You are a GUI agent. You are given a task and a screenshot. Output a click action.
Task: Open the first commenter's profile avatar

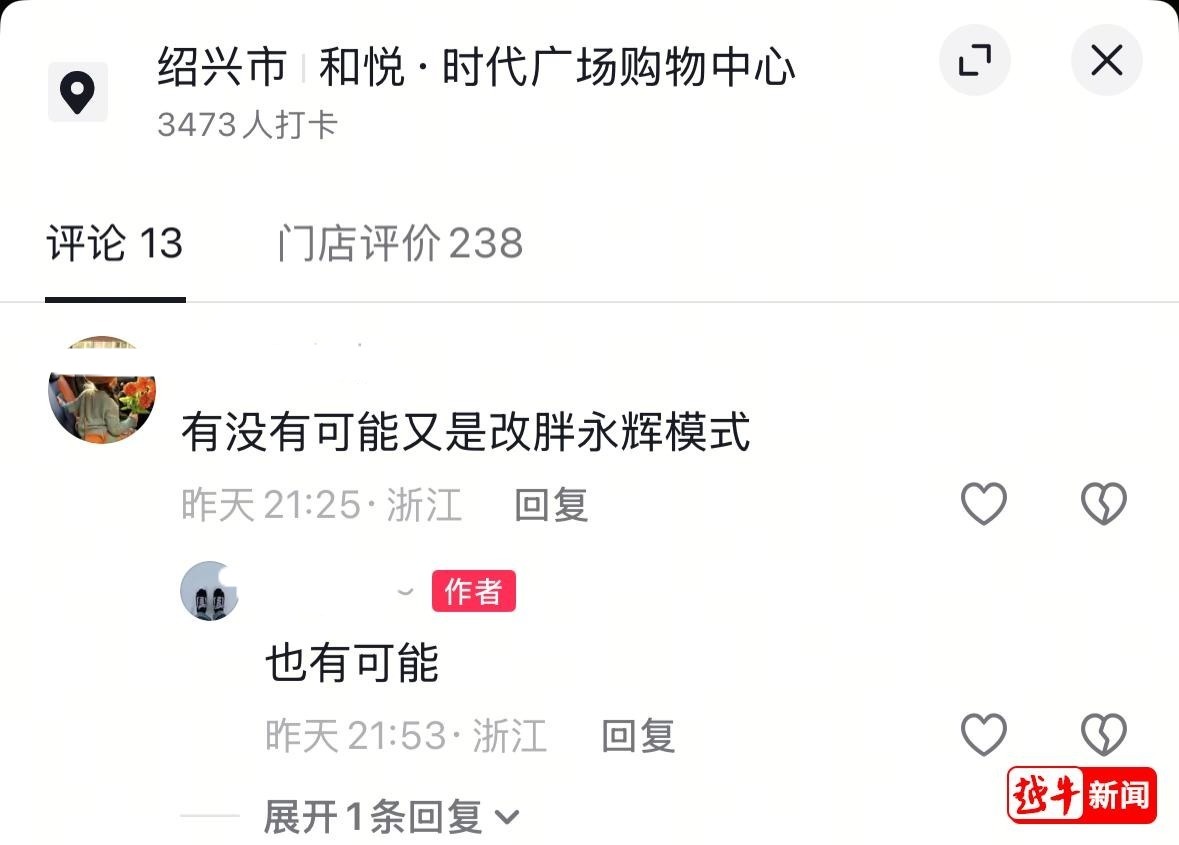[x=102, y=390]
